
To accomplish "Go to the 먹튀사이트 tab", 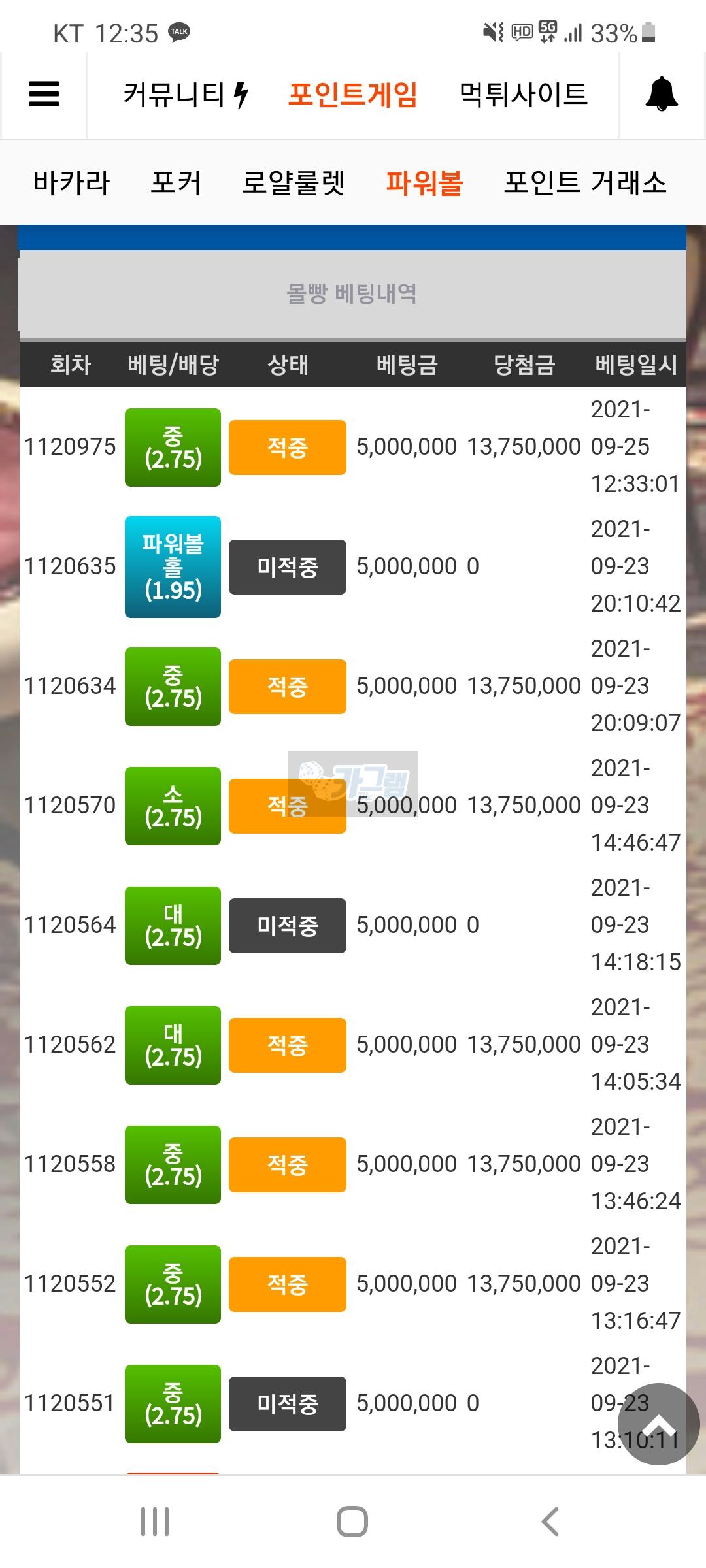I will pyautogui.click(x=523, y=94).
